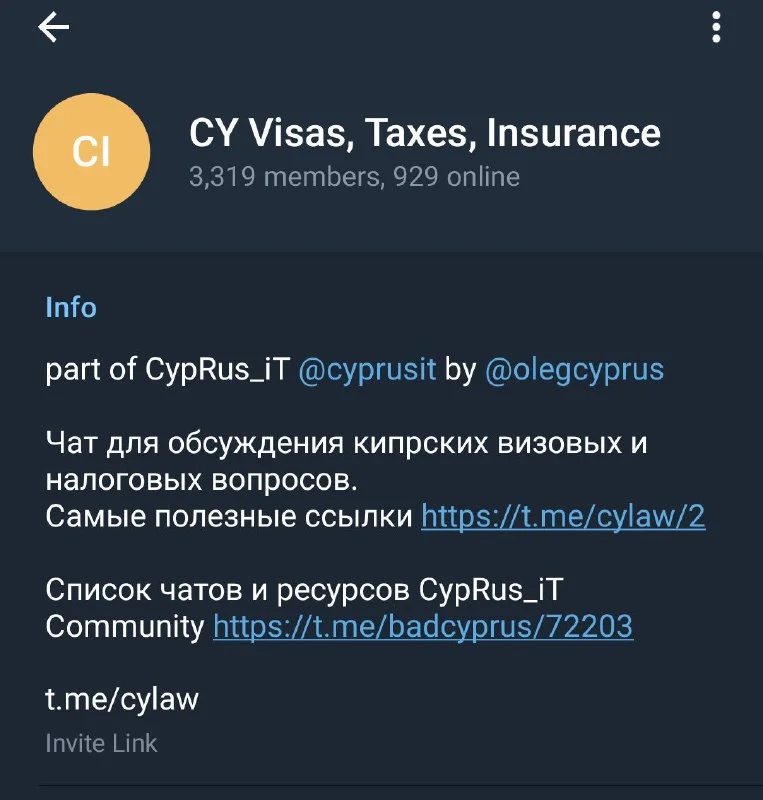The width and height of the screenshot is (763, 800).
Task: Open the https://t.me/cylaw/2 link
Action: (563, 516)
